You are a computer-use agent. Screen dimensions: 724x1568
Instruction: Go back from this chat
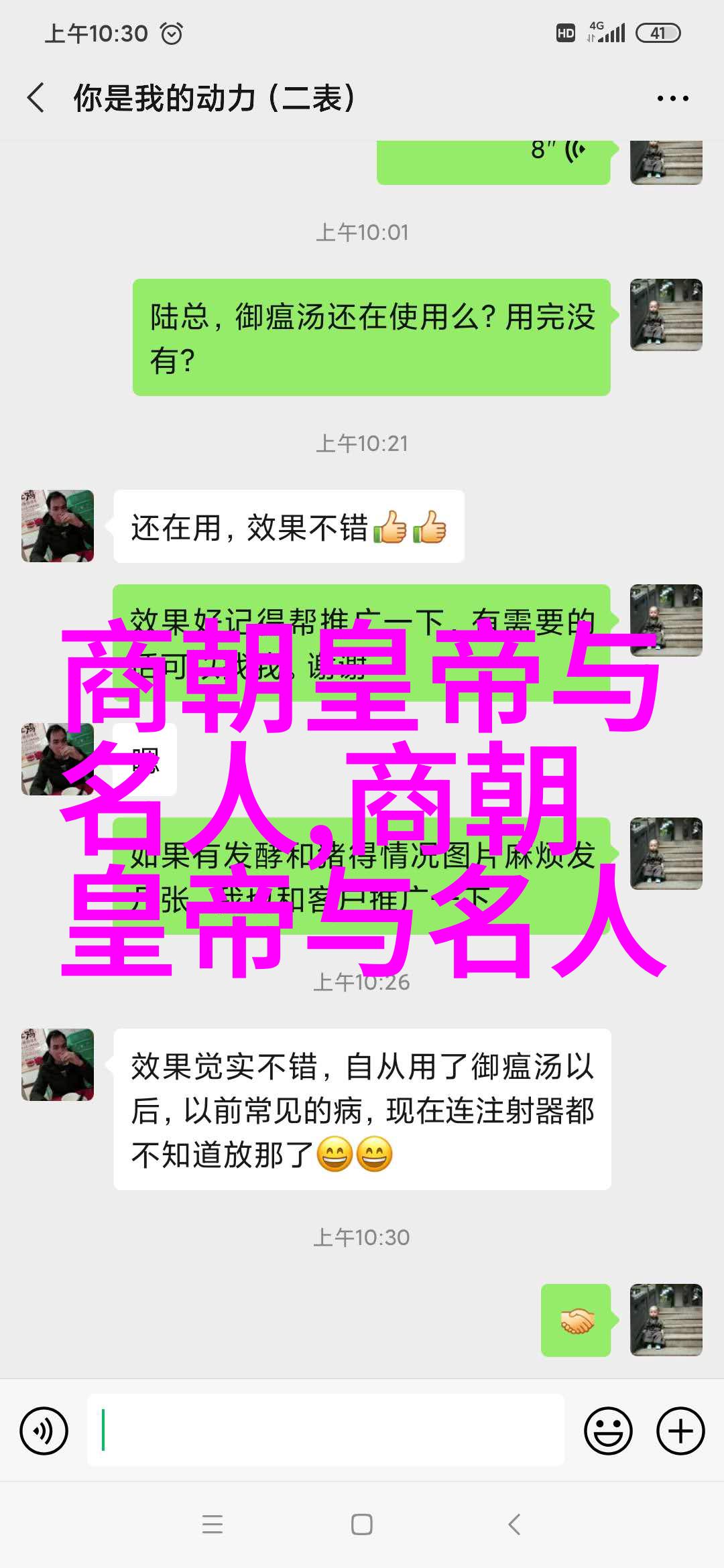tap(36, 98)
